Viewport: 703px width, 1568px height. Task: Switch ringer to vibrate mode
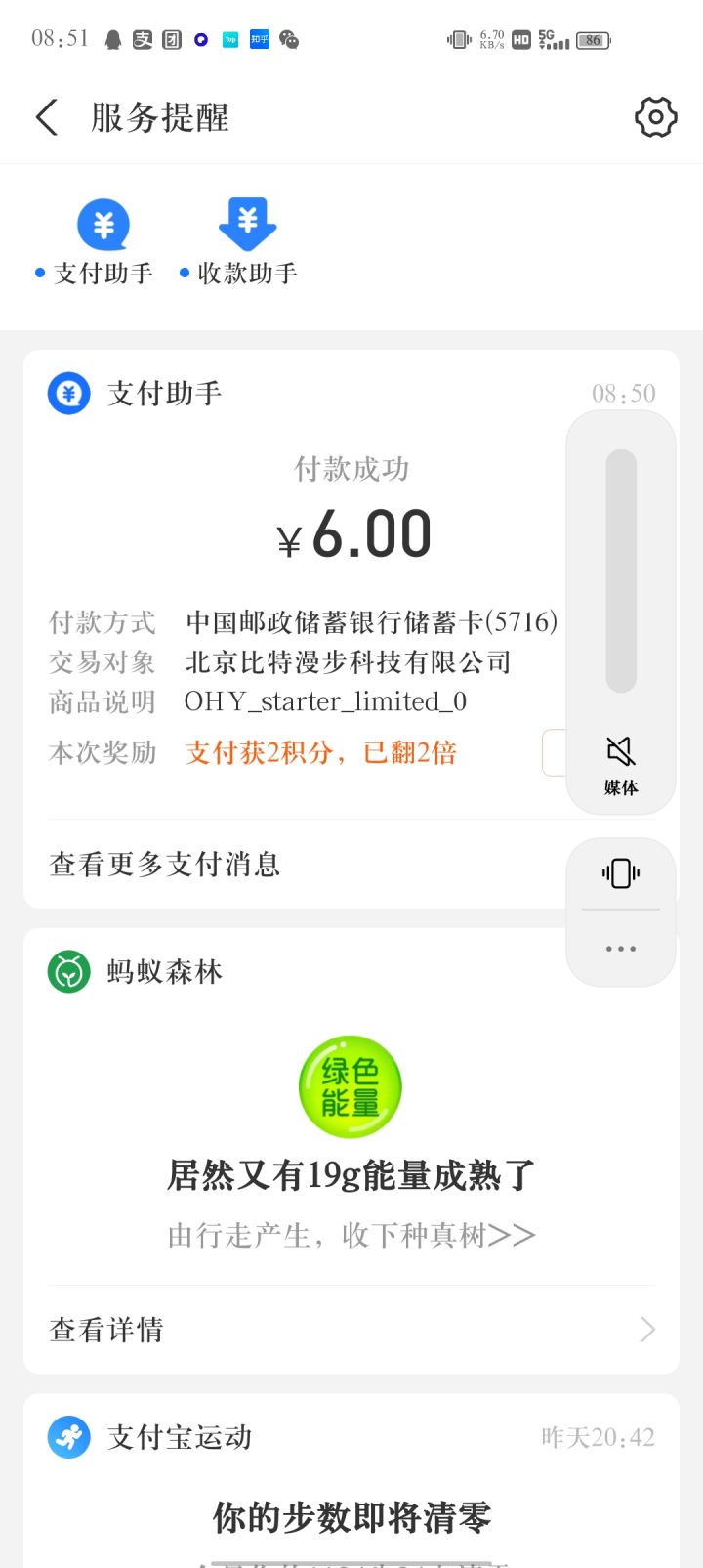point(621,873)
